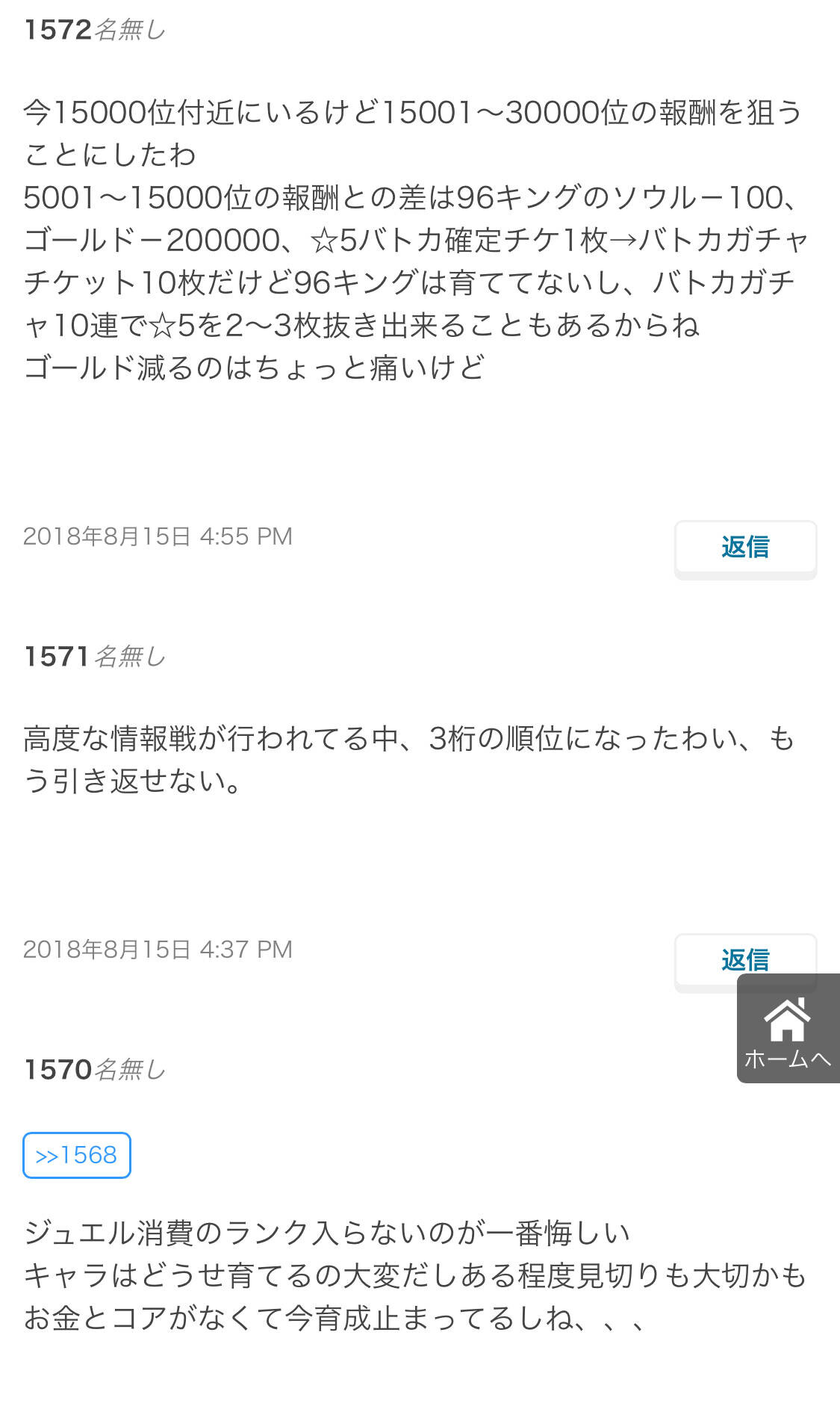Reply to comment 1572 with 返信 button
Viewport: 840px width, 1412px height.
[745, 548]
